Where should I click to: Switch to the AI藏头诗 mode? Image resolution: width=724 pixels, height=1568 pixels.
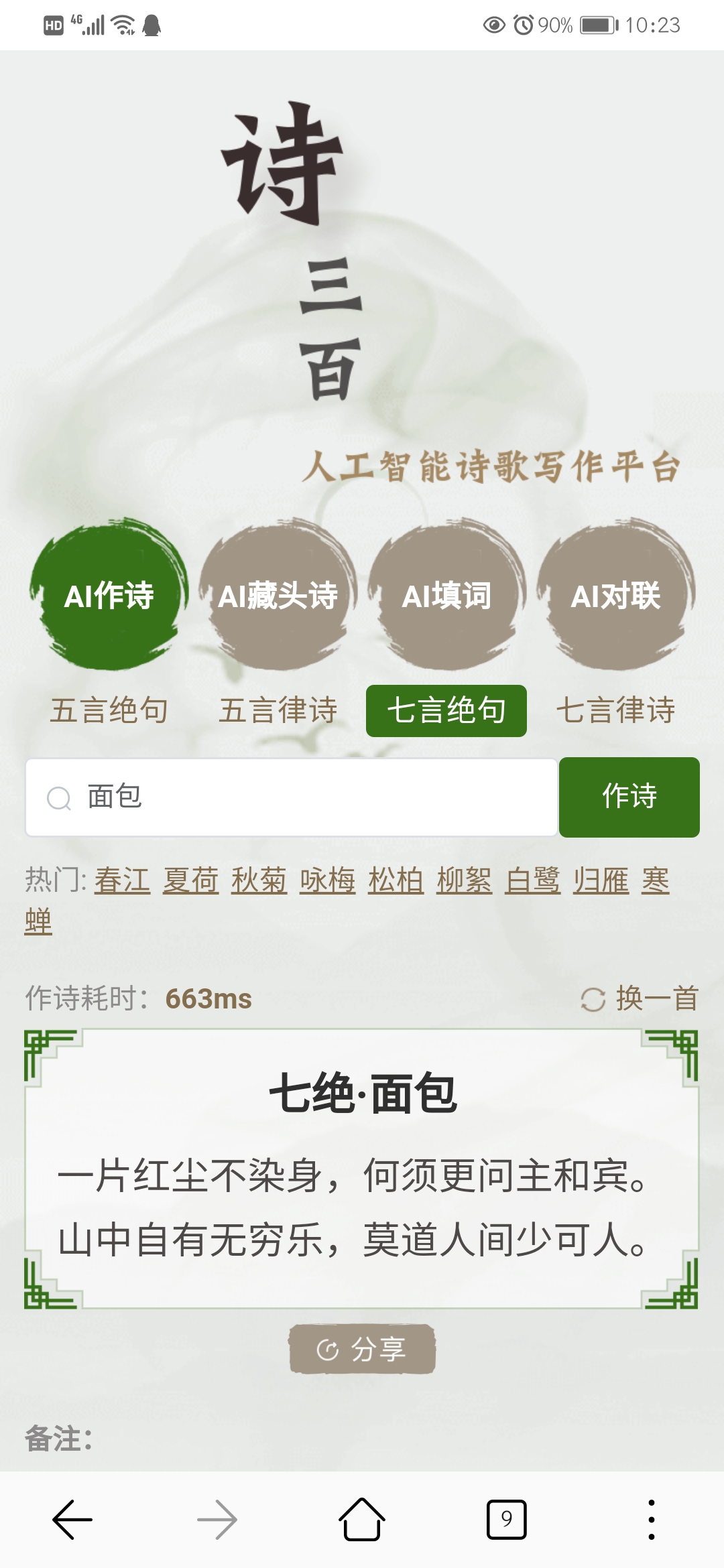pyautogui.click(x=278, y=595)
